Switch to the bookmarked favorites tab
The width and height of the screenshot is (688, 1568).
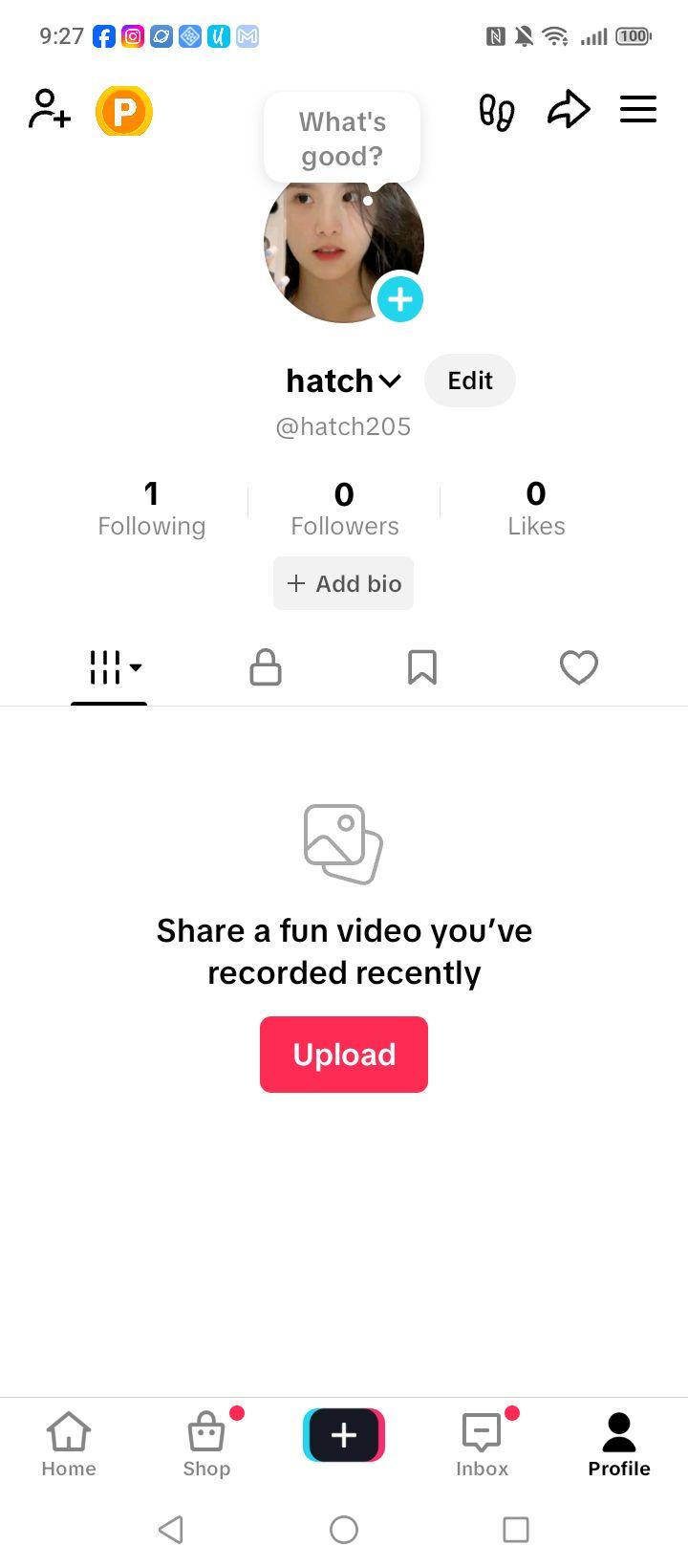[x=422, y=667]
